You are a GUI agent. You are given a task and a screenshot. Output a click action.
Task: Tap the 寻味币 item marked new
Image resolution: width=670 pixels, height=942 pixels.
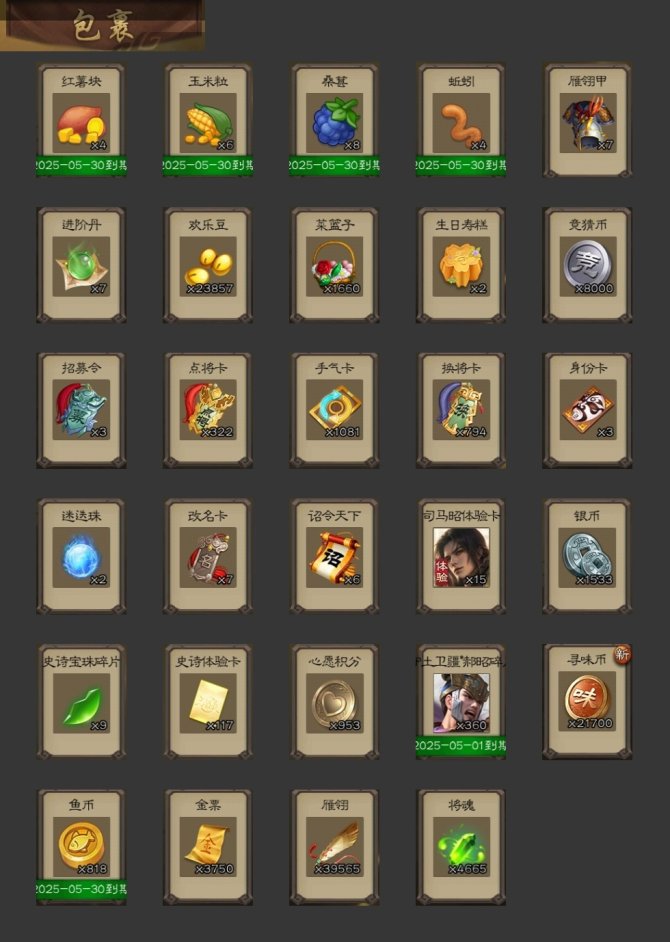588,700
